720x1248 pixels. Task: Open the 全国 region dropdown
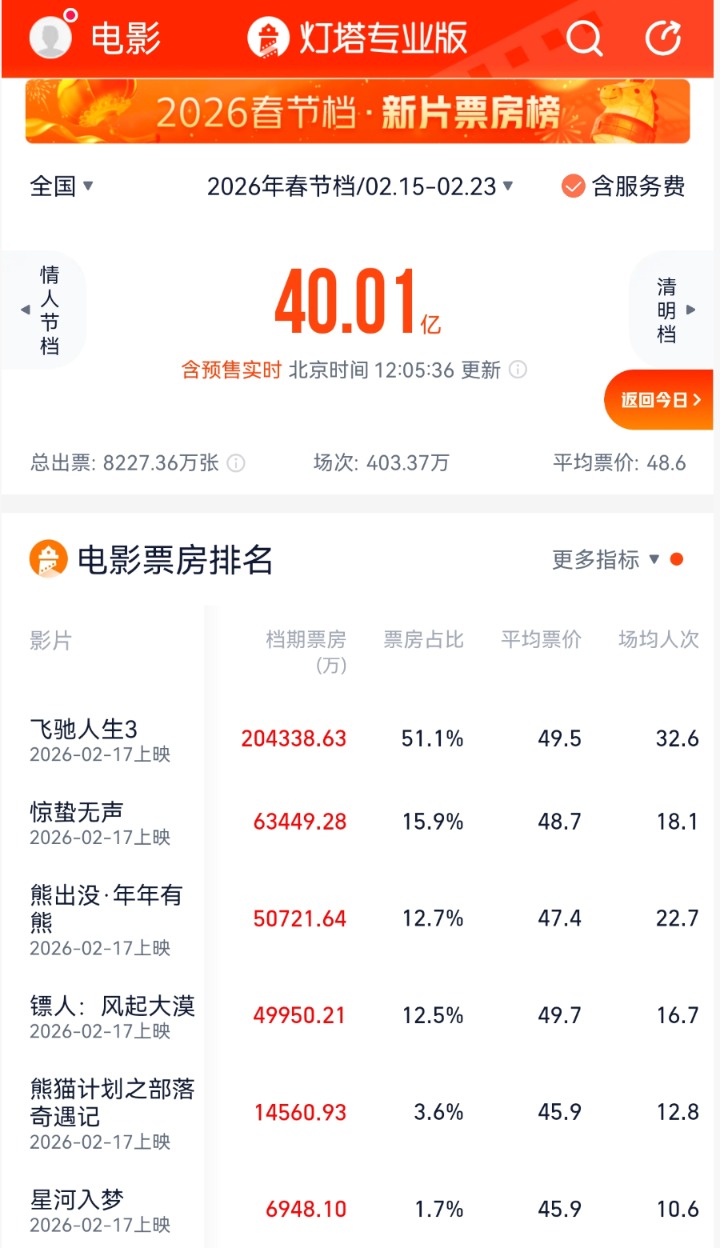pos(55,186)
